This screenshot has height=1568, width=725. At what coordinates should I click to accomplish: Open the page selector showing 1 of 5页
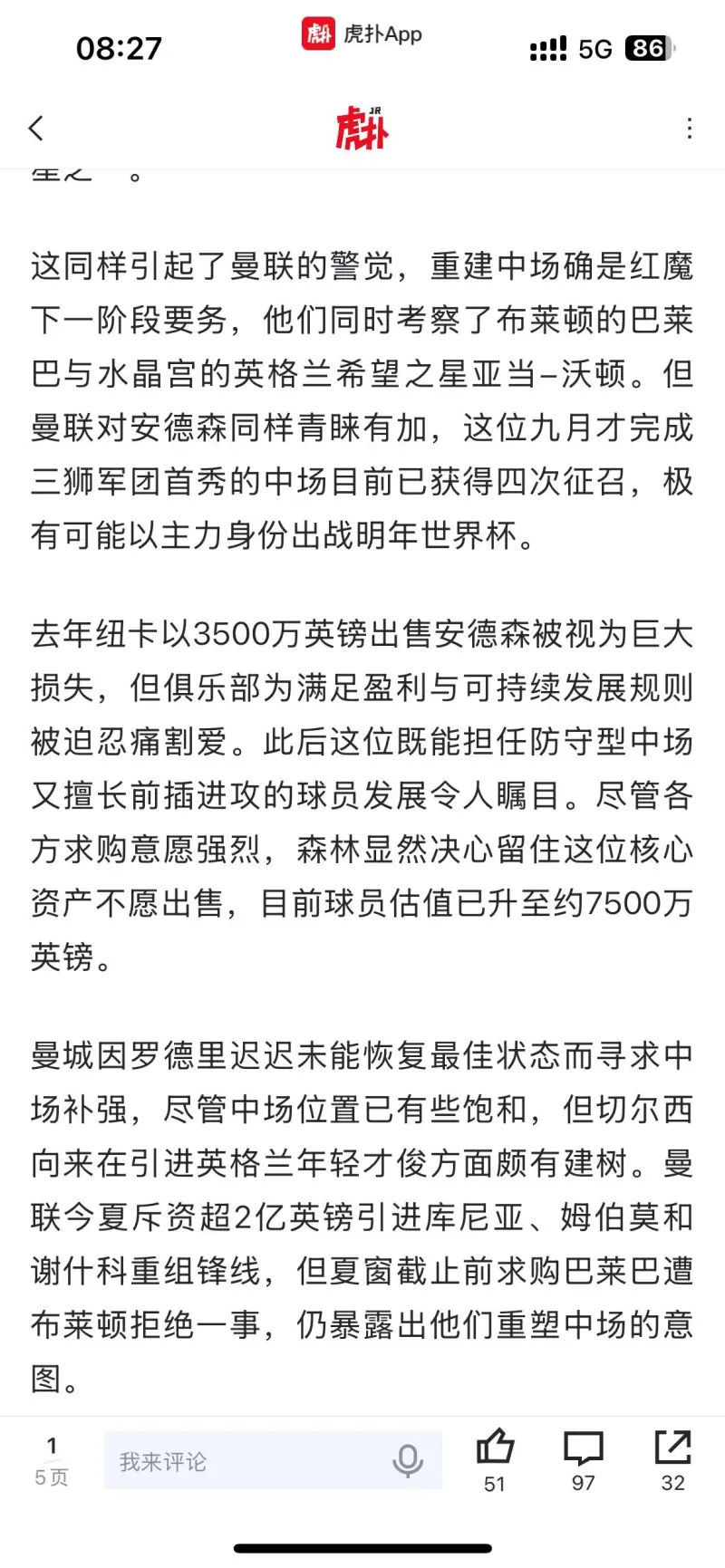point(52,1461)
